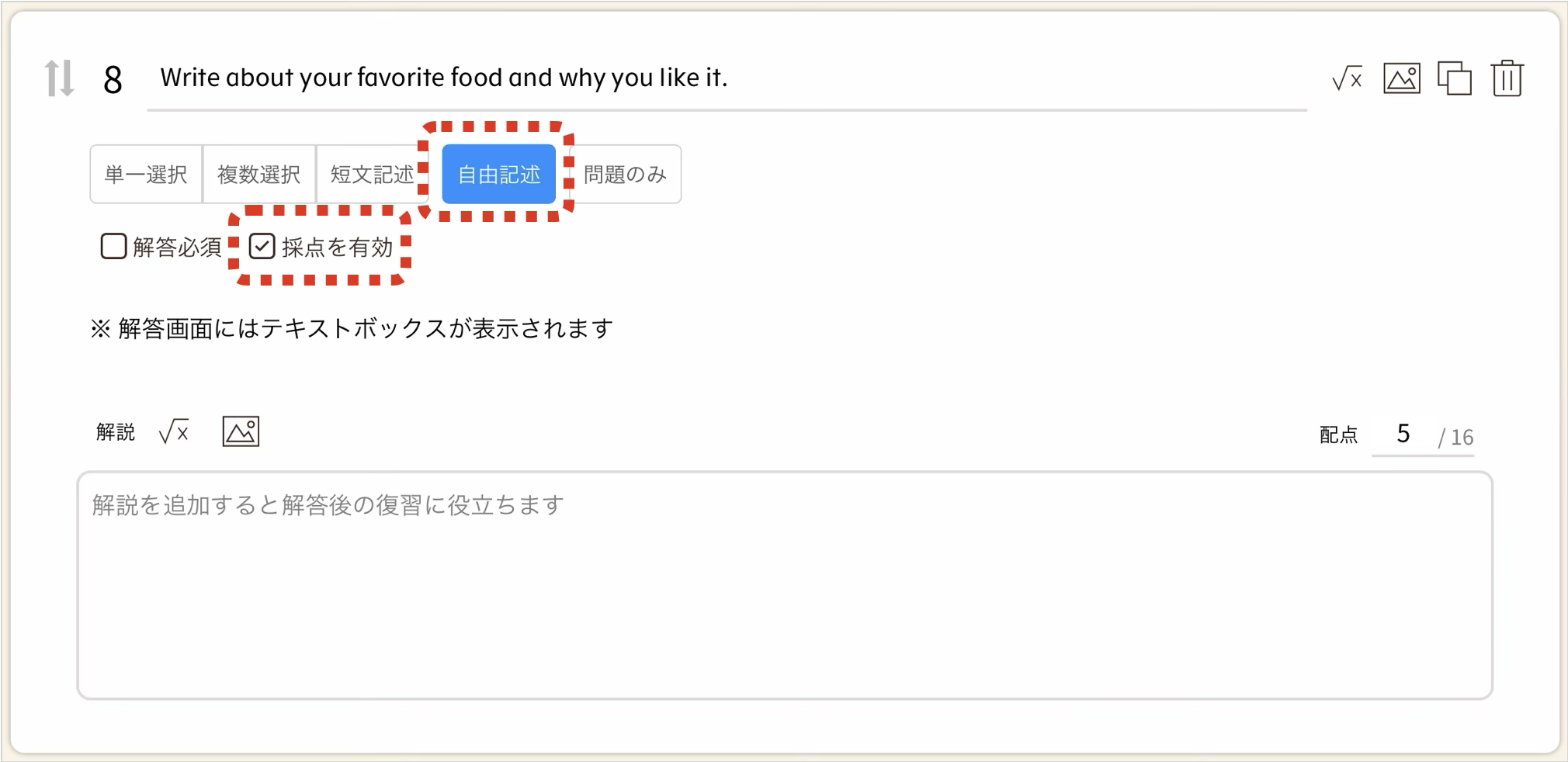1568x762 pixels.
Task: Select the 複数選択 question type
Action: 258,175
